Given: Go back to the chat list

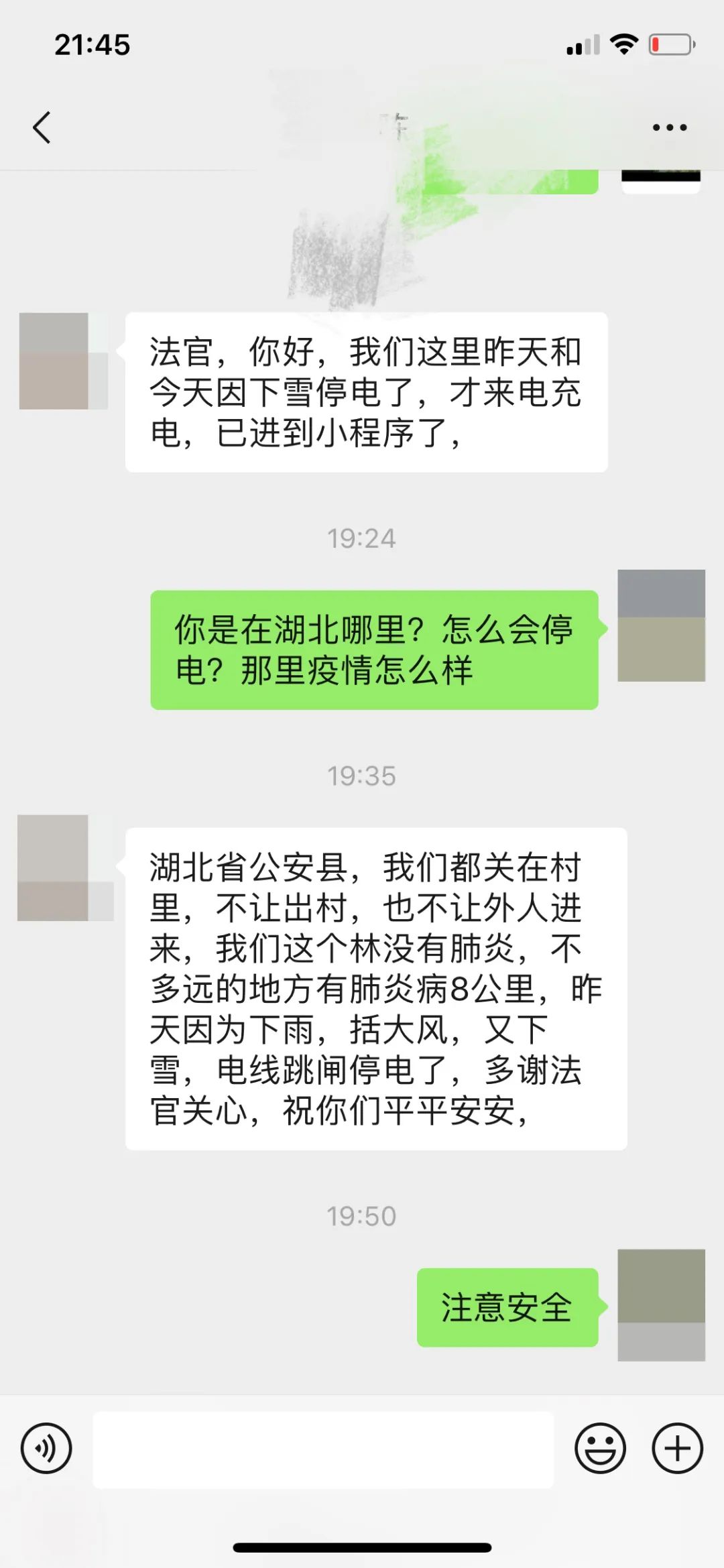Looking at the screenshot, I should (x=42, y=127).
